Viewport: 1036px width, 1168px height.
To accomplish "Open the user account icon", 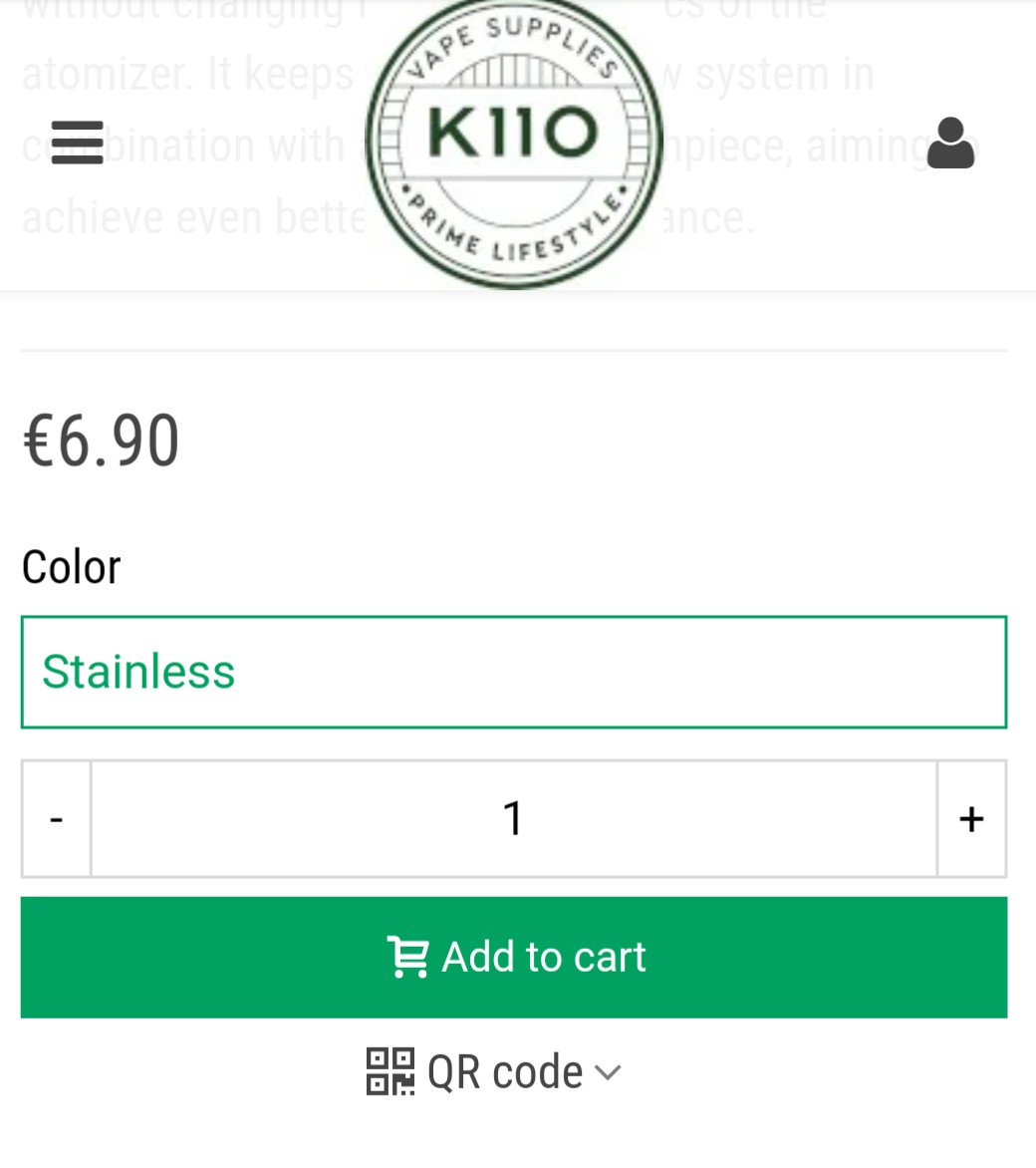I will click(x=950, y=144).
